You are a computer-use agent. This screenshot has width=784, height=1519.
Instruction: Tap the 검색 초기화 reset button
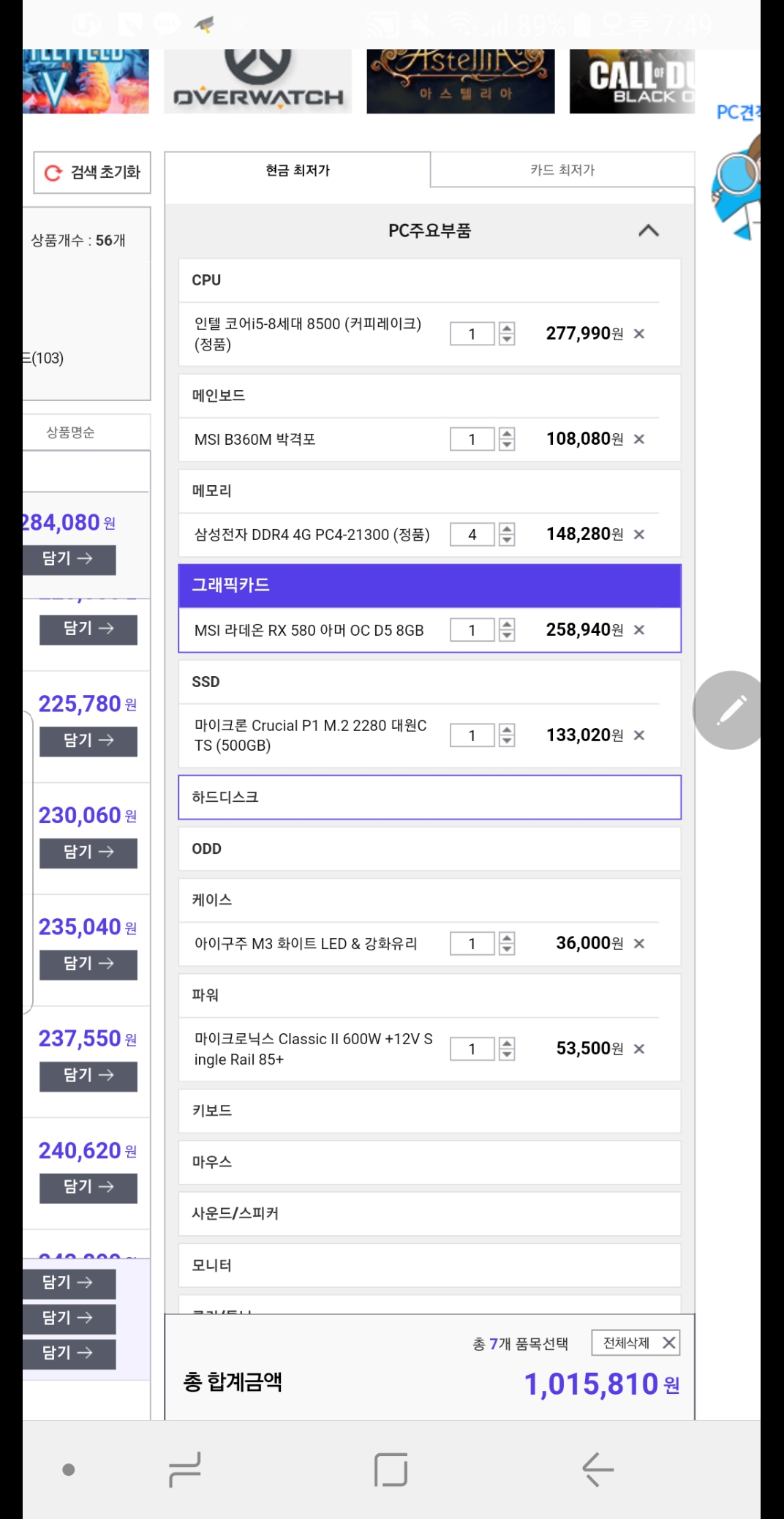pyautogui.click(x=92, y=173)
